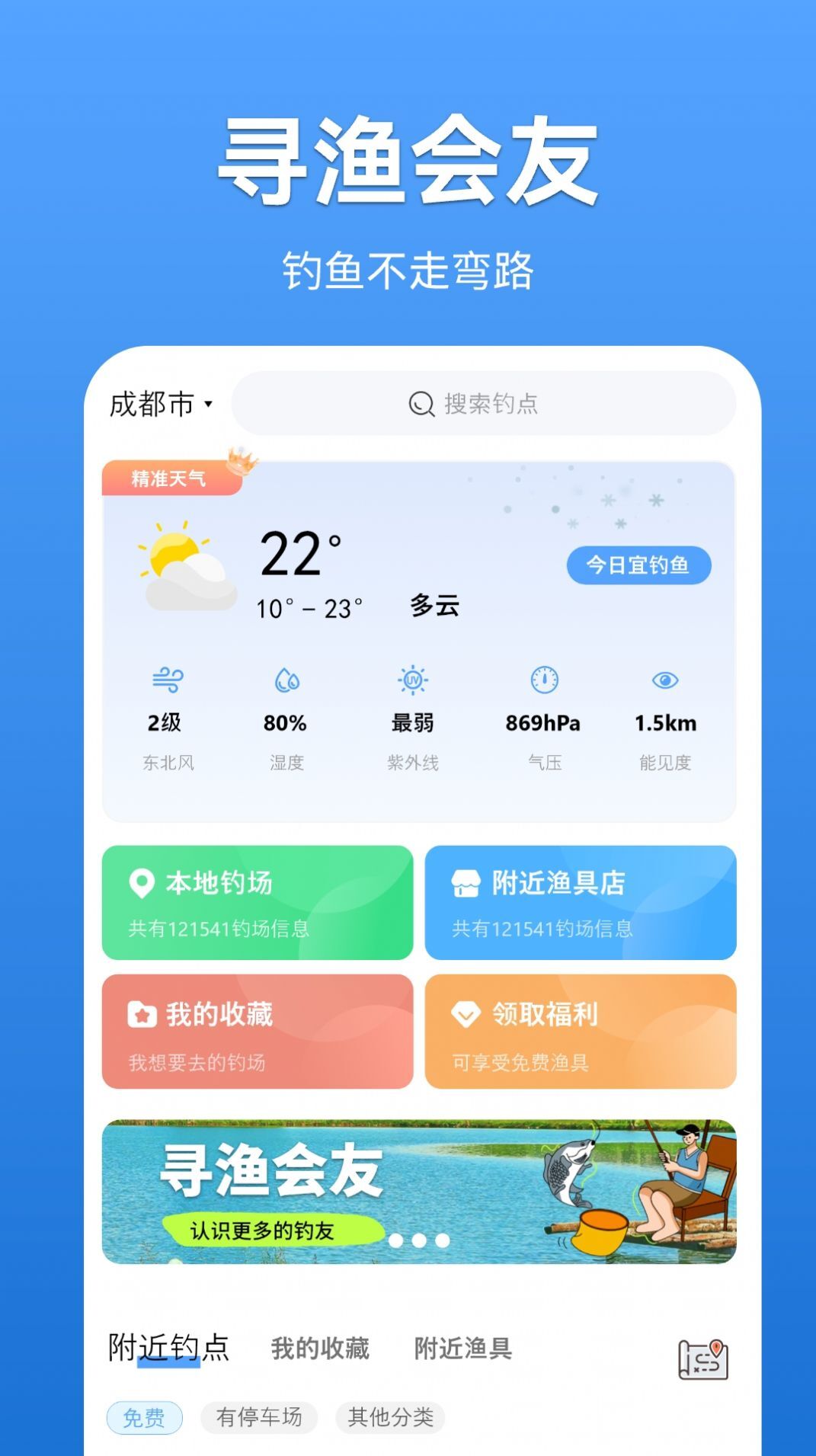Click the pressure gauge icon

coord(542,678)
